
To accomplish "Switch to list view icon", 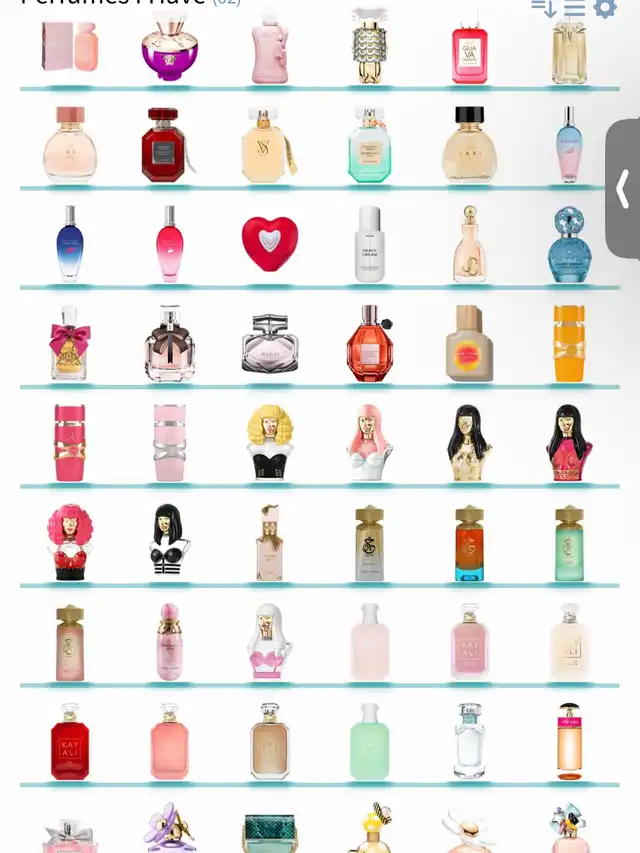I will pos(574,8).
